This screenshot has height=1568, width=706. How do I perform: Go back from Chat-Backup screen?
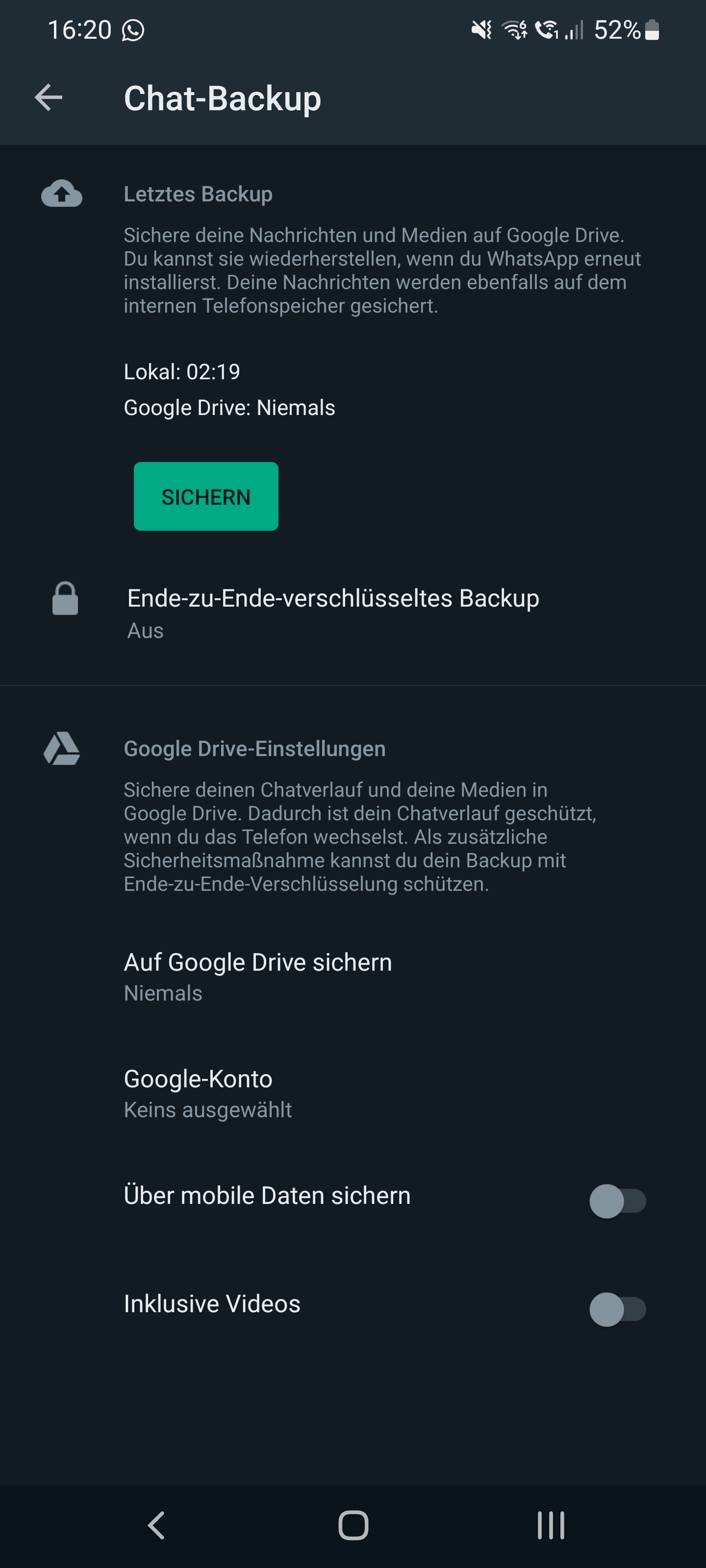[x=49, y=98]
